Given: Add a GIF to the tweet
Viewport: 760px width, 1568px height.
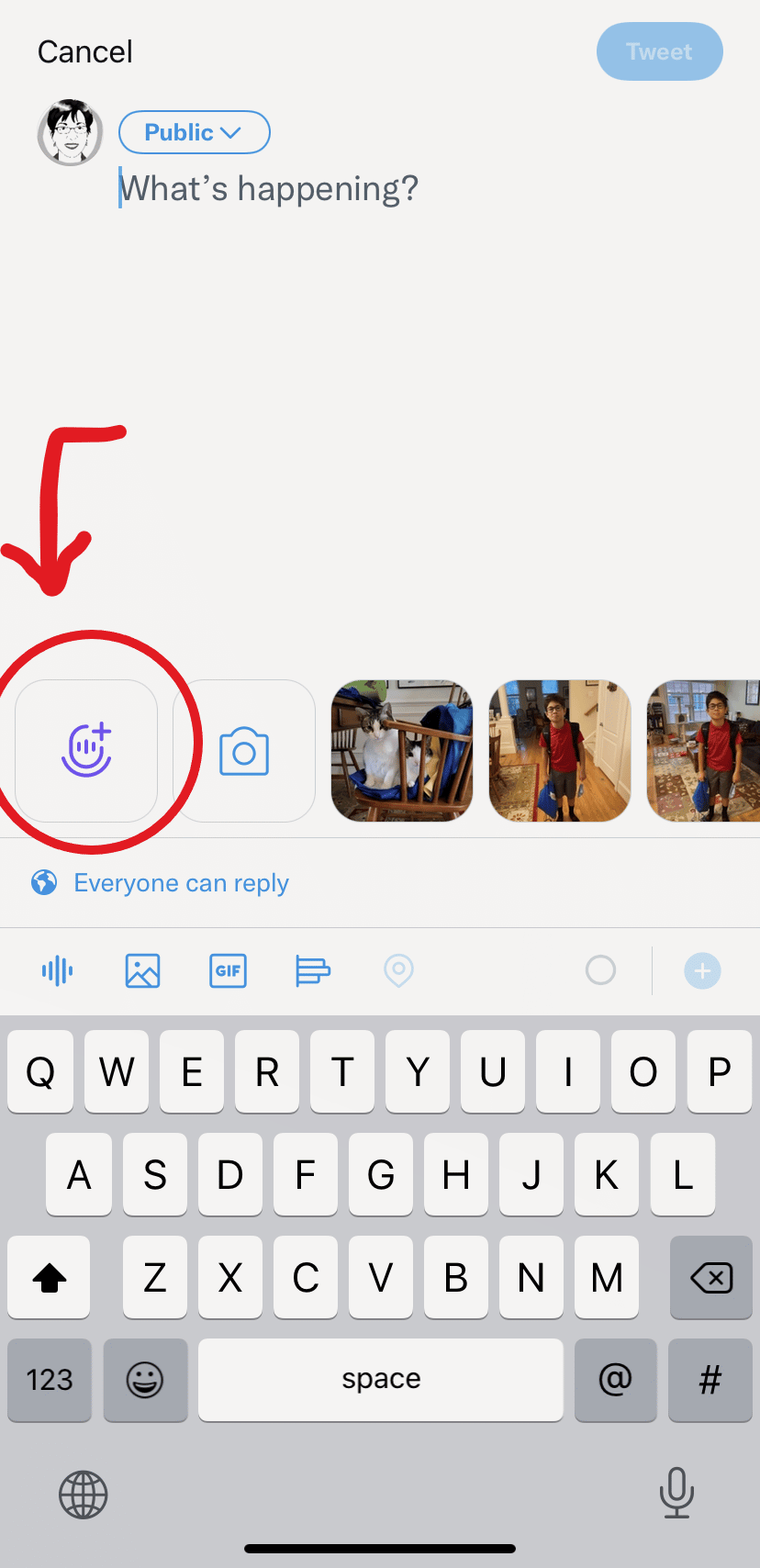Looking at the screenshot, I should tap(228, 970).
